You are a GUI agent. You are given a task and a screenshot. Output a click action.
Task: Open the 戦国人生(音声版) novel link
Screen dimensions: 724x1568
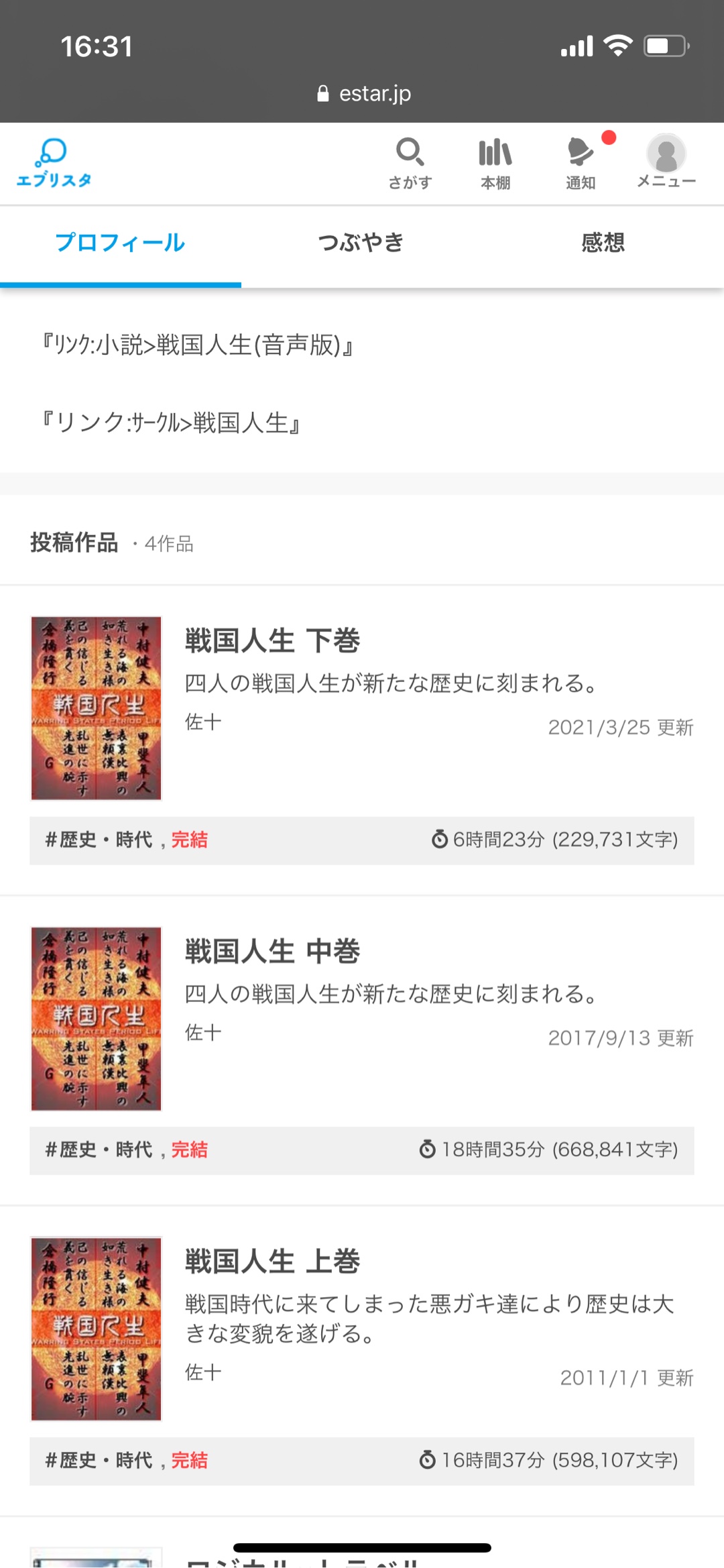pos(198,345)
